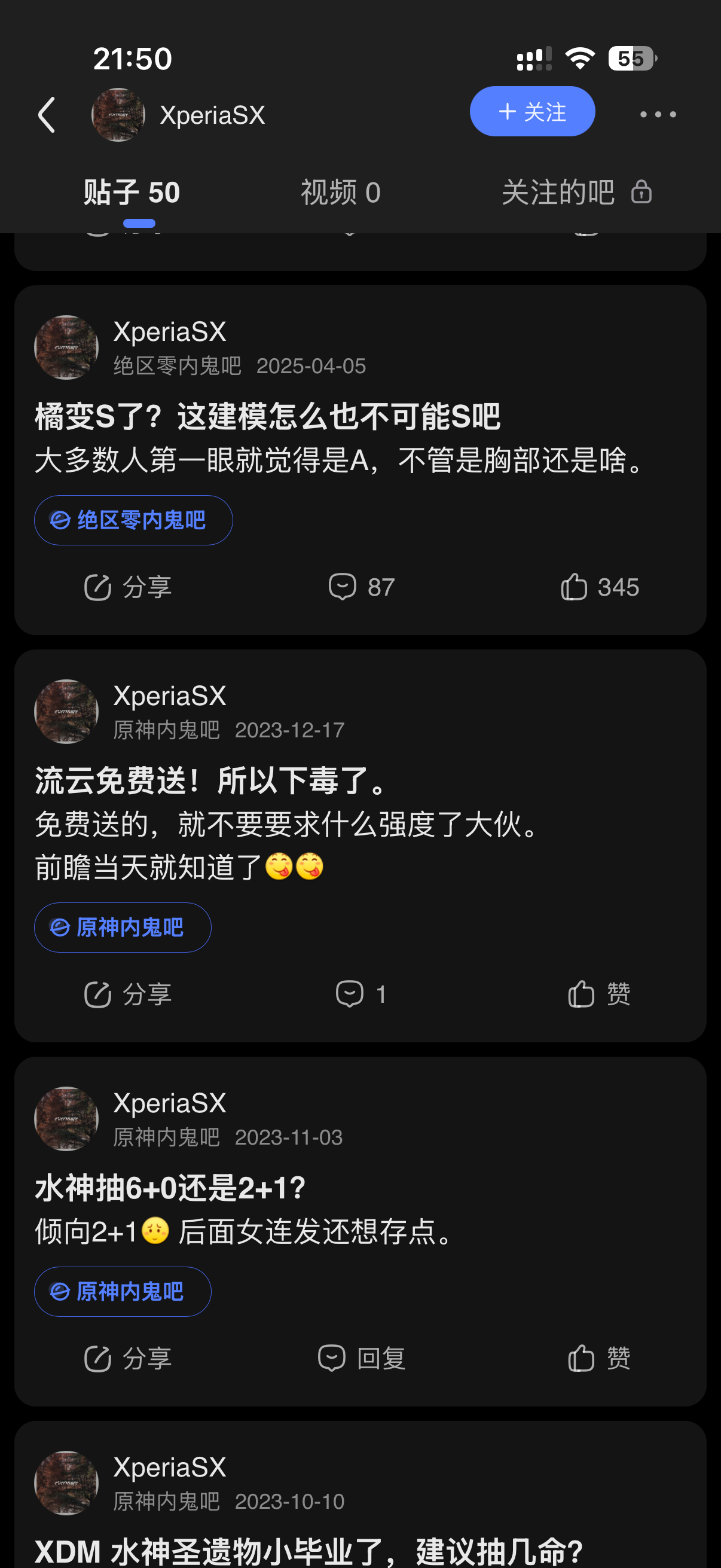This screenshot has height=1568, width=721.
Task: Share the 流云免费送 post
Action: click(128, 995)
